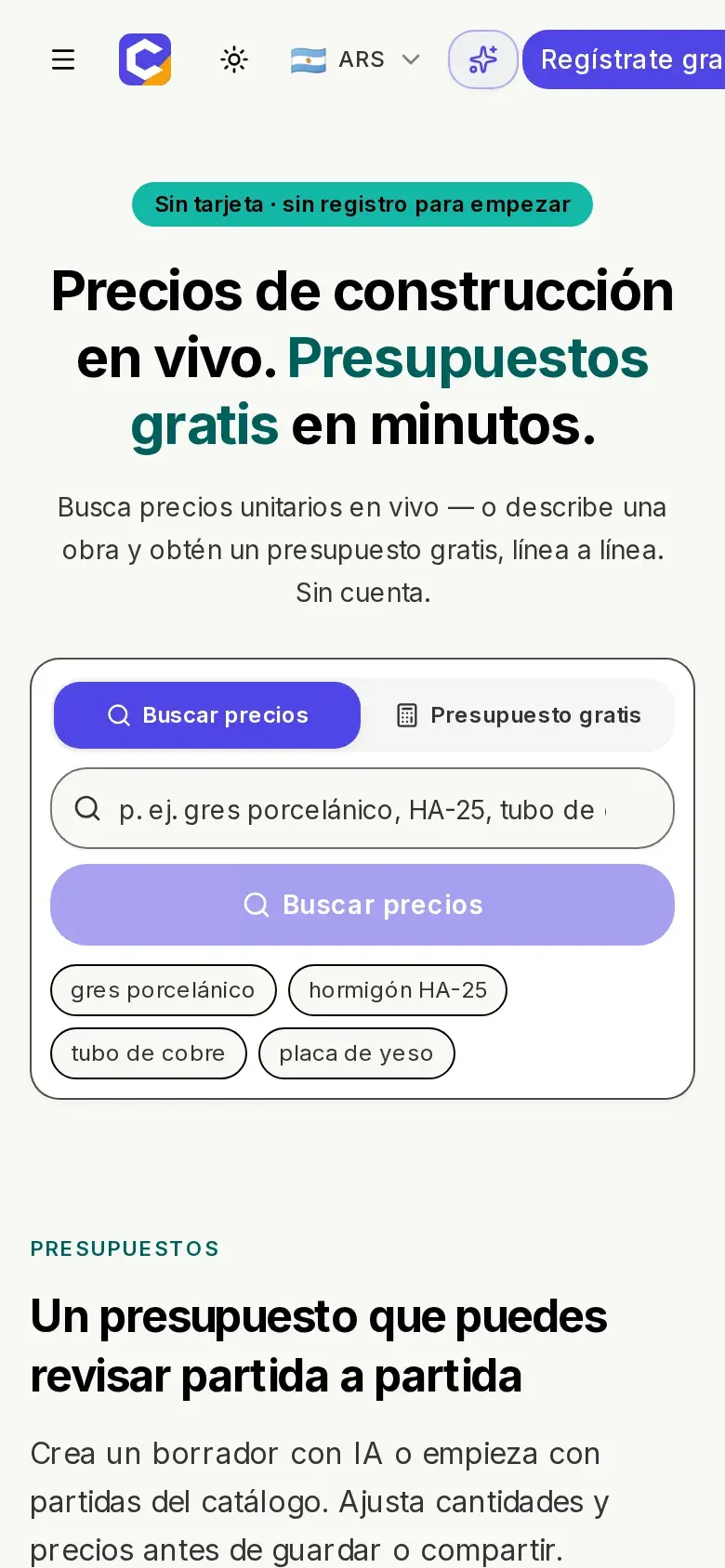
Task: Open the AI sparkle assistant button
Action: click(483, 59)
